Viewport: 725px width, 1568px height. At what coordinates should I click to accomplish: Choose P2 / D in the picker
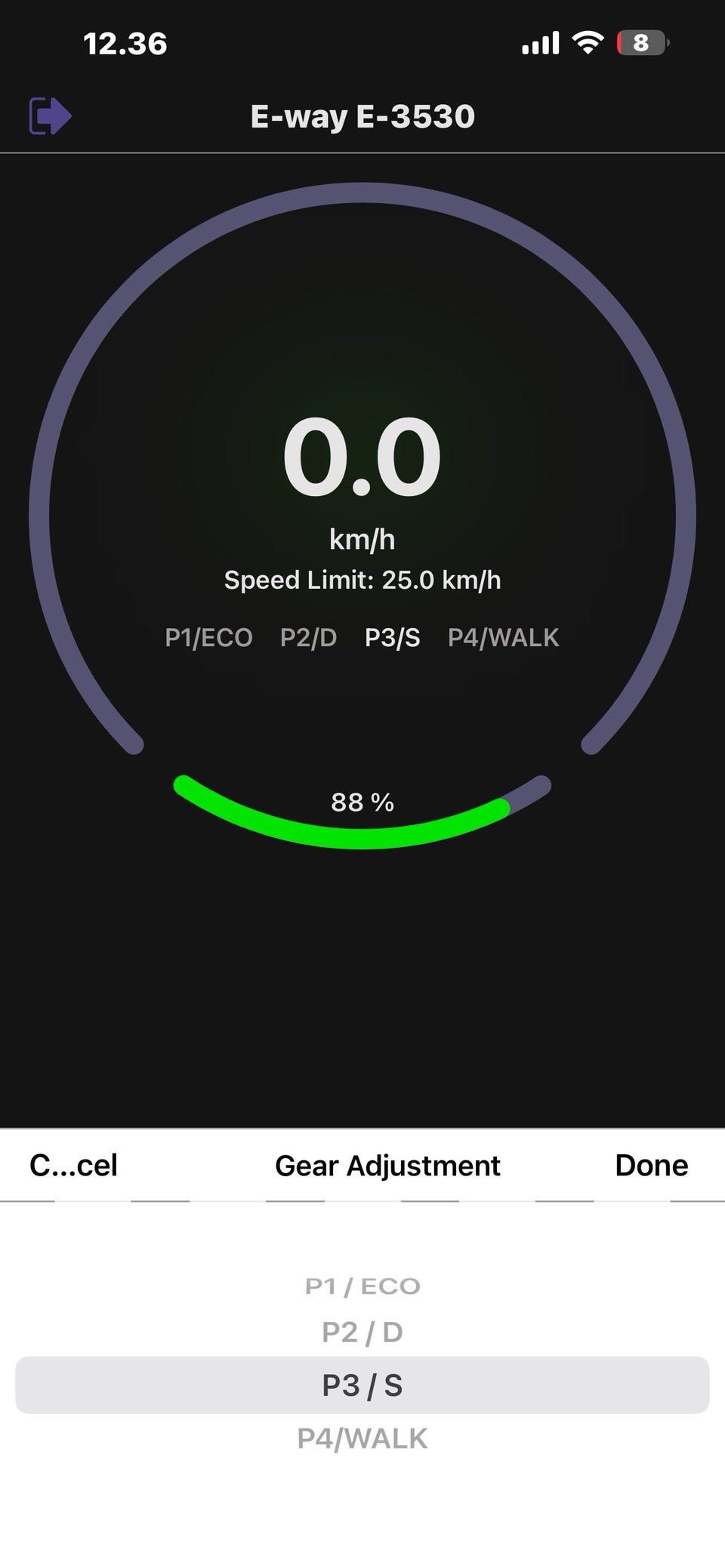[362, 1332]
